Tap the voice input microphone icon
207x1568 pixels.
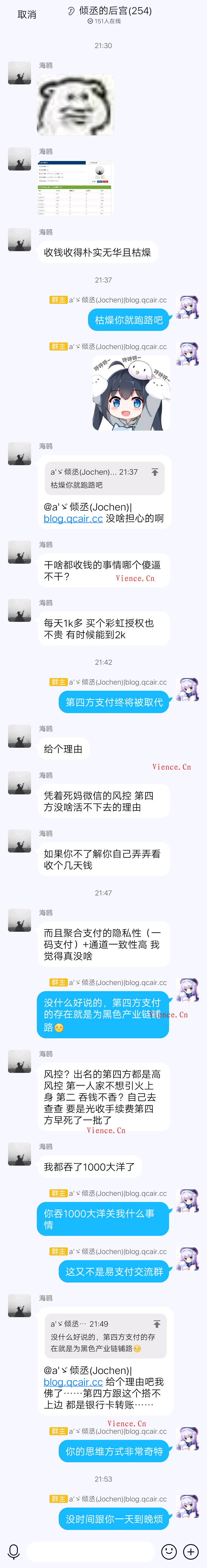click(13, 1551)
